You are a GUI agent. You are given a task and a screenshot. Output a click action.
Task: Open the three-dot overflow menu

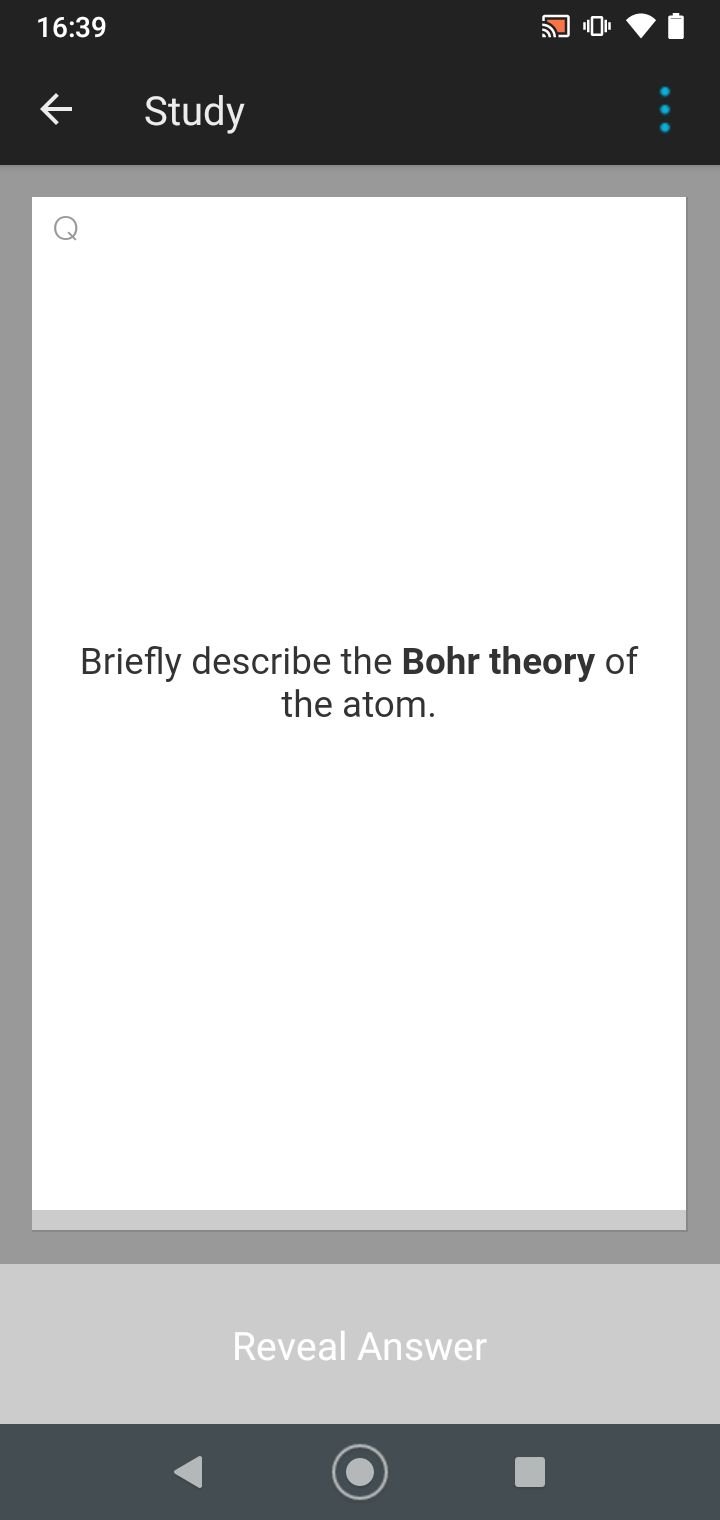pyautogui.click(x=664, y=110)
